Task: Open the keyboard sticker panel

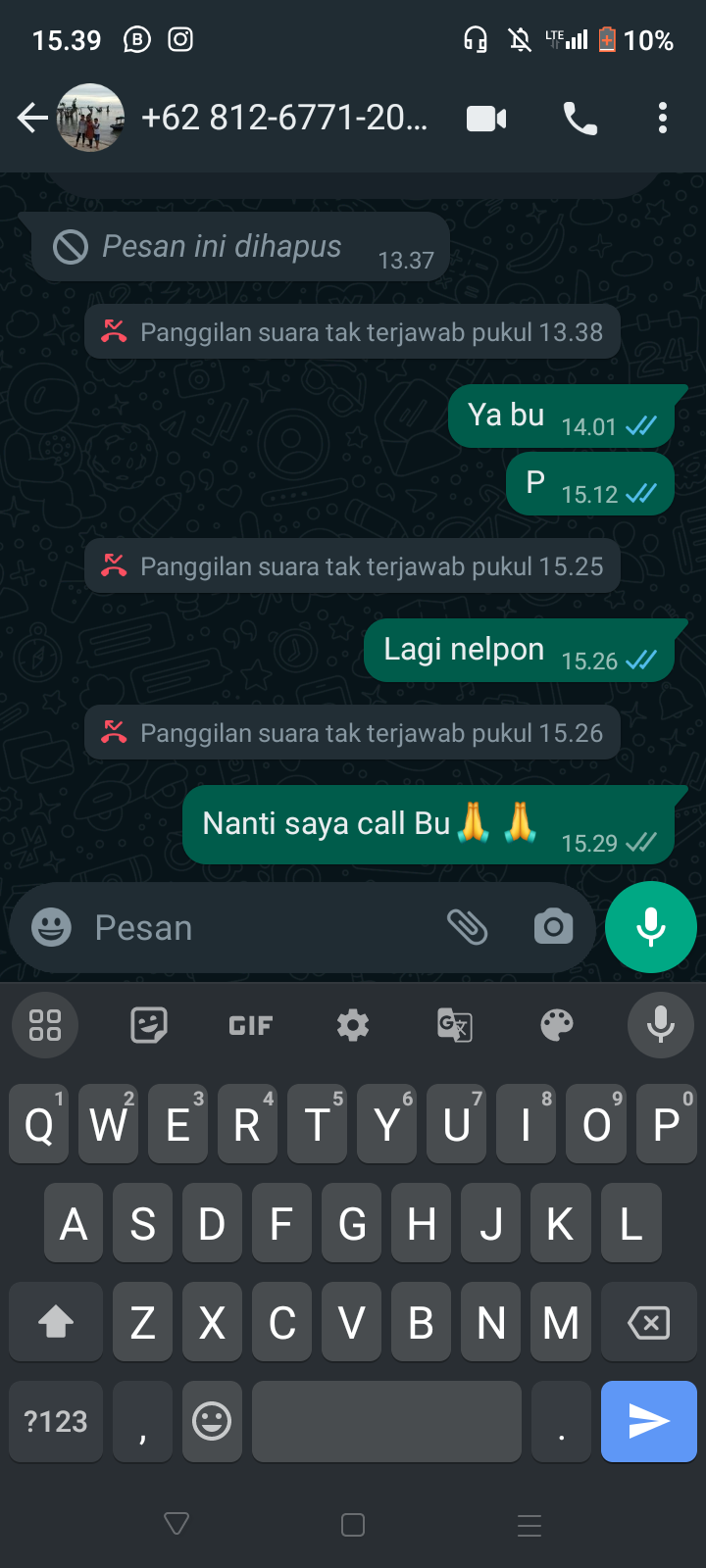Action: click(x=149, y=1025)
